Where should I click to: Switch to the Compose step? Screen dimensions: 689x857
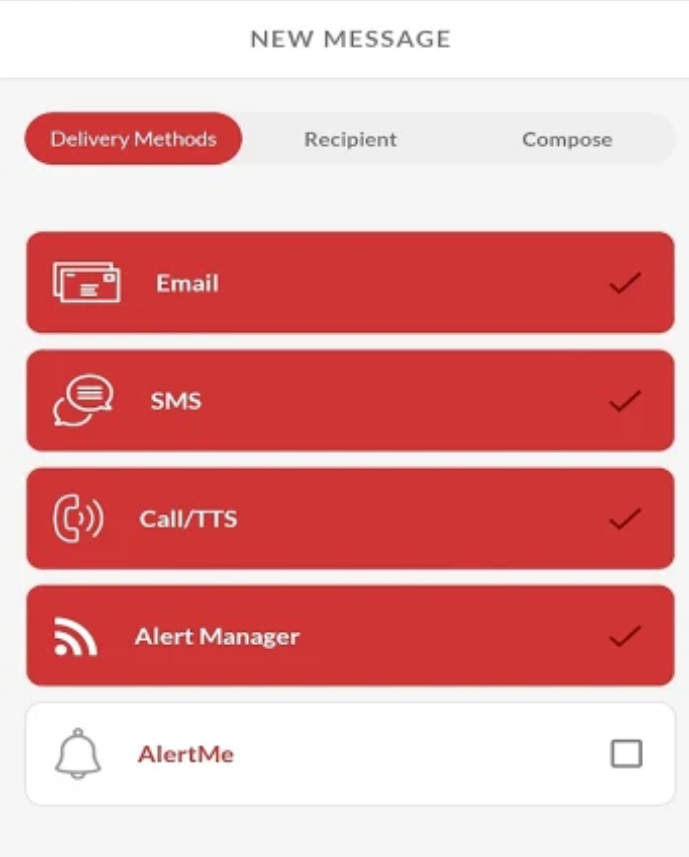coord(566,139)
